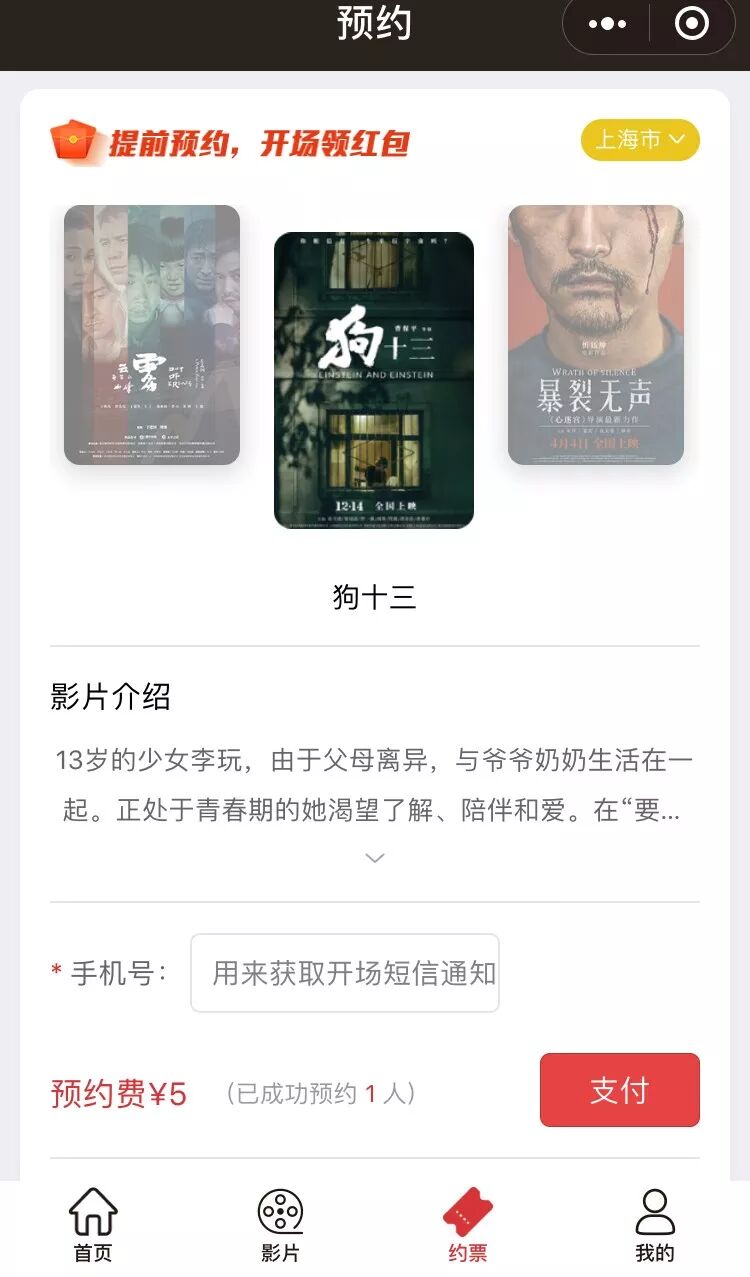This screenshot has height=1277, width=750.
Task: Open the 约票 ticket tab
Action: point(468,1225)
